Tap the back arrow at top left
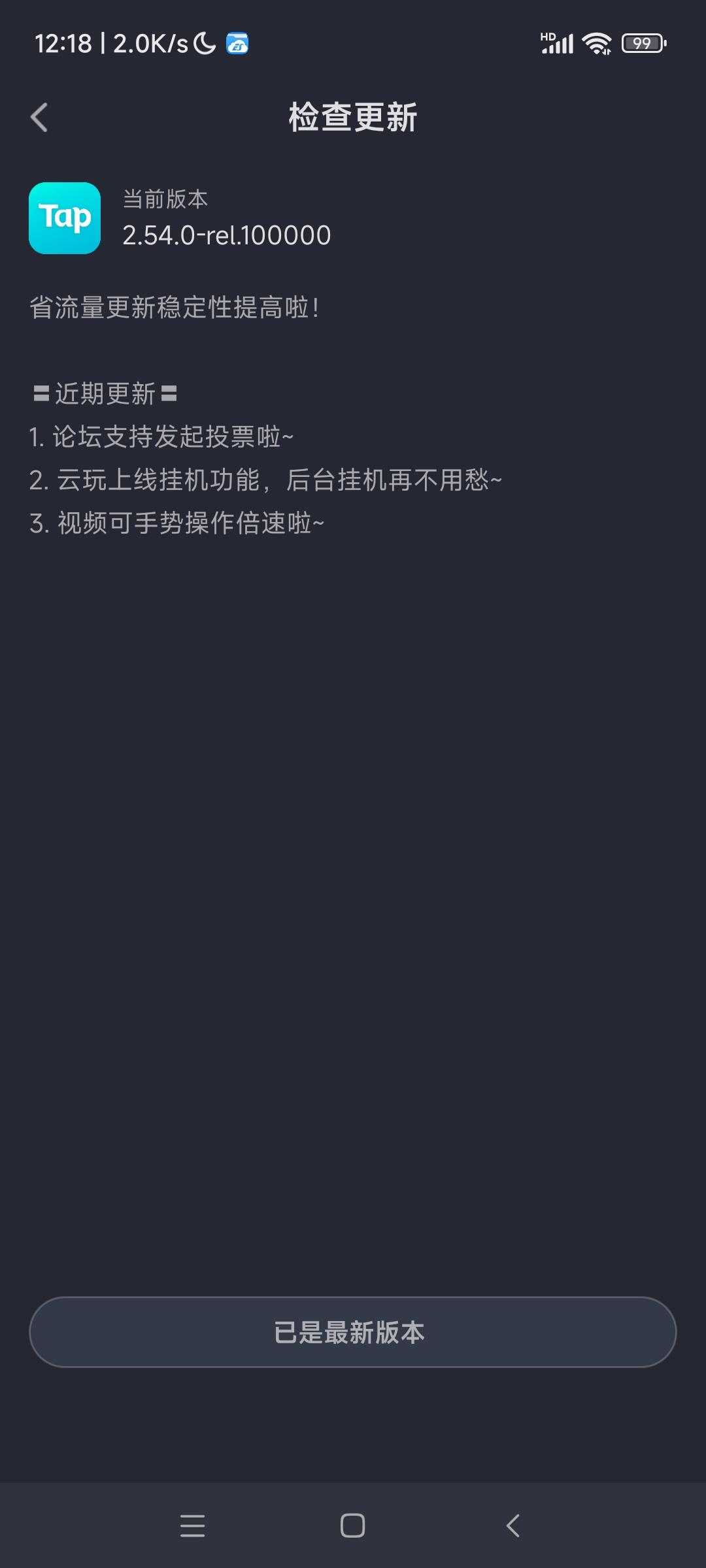The image size is (706, 1568). [39, 116]
